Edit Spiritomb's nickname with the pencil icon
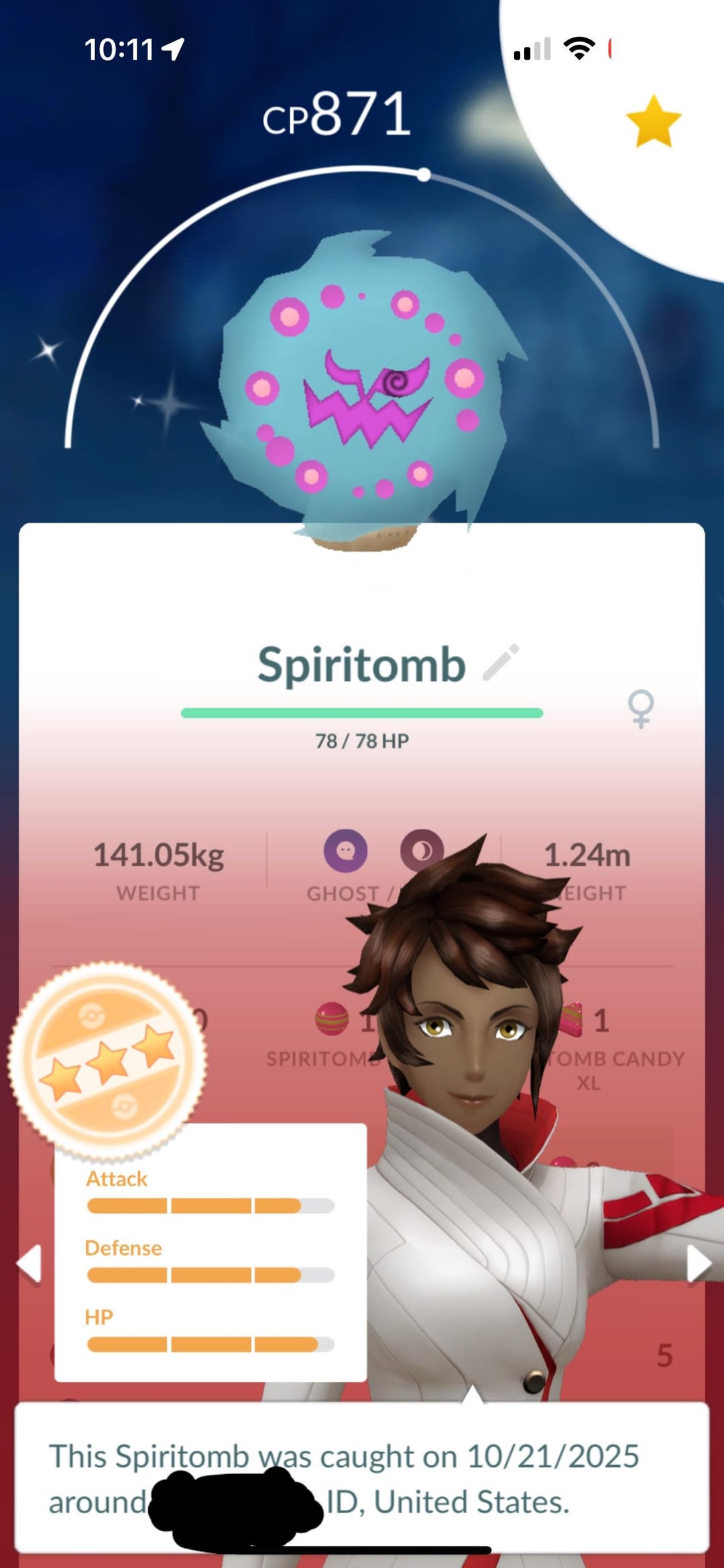Image resolution: width=724 pixels, height=1568 pixels. point(501,662)
